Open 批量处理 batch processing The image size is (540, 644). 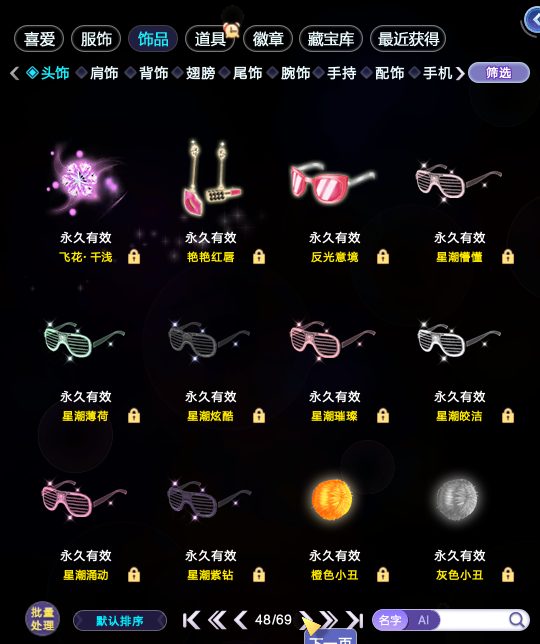click(42, 619)
